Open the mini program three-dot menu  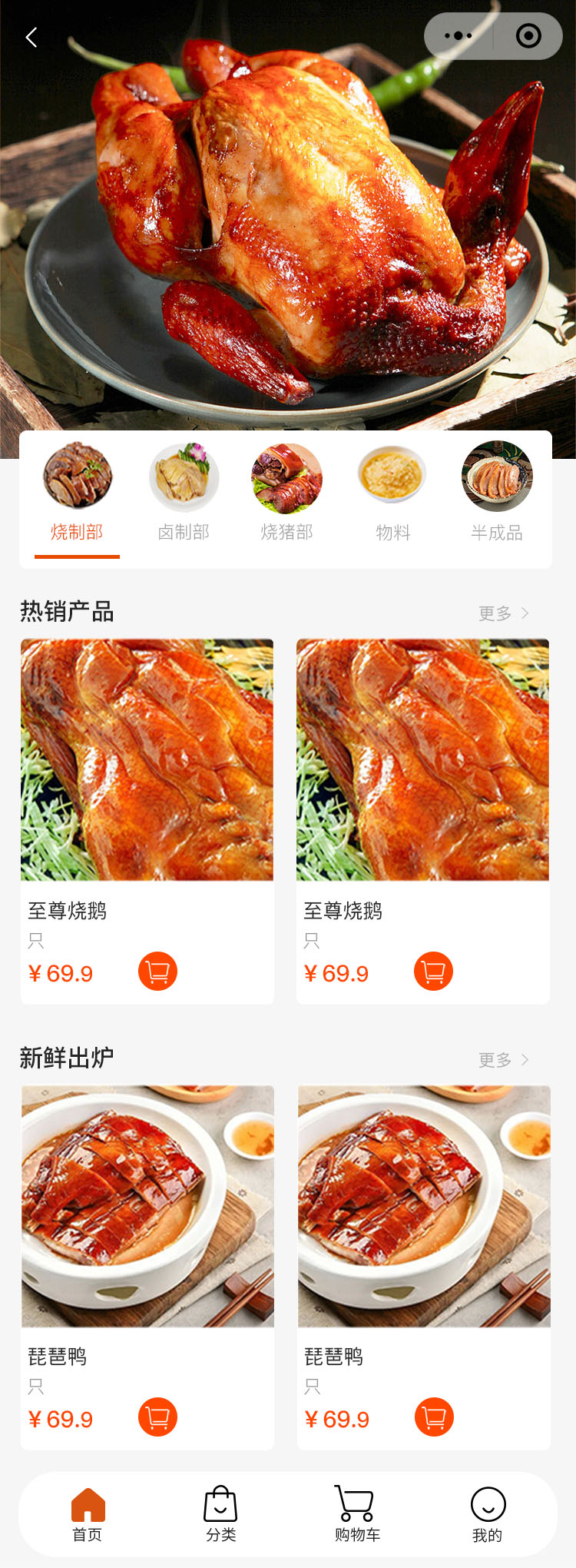pos(458,36)
